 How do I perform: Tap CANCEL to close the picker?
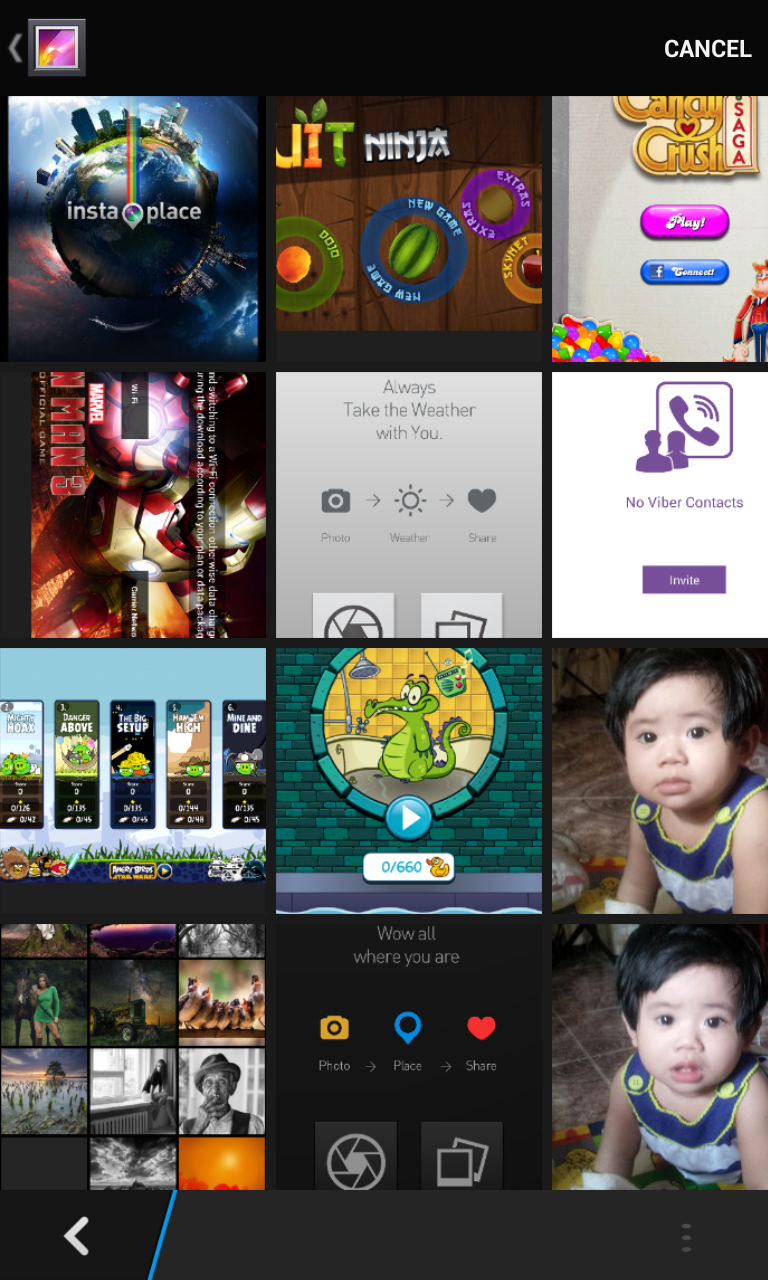pyautogui.click(x=707, y=49)
